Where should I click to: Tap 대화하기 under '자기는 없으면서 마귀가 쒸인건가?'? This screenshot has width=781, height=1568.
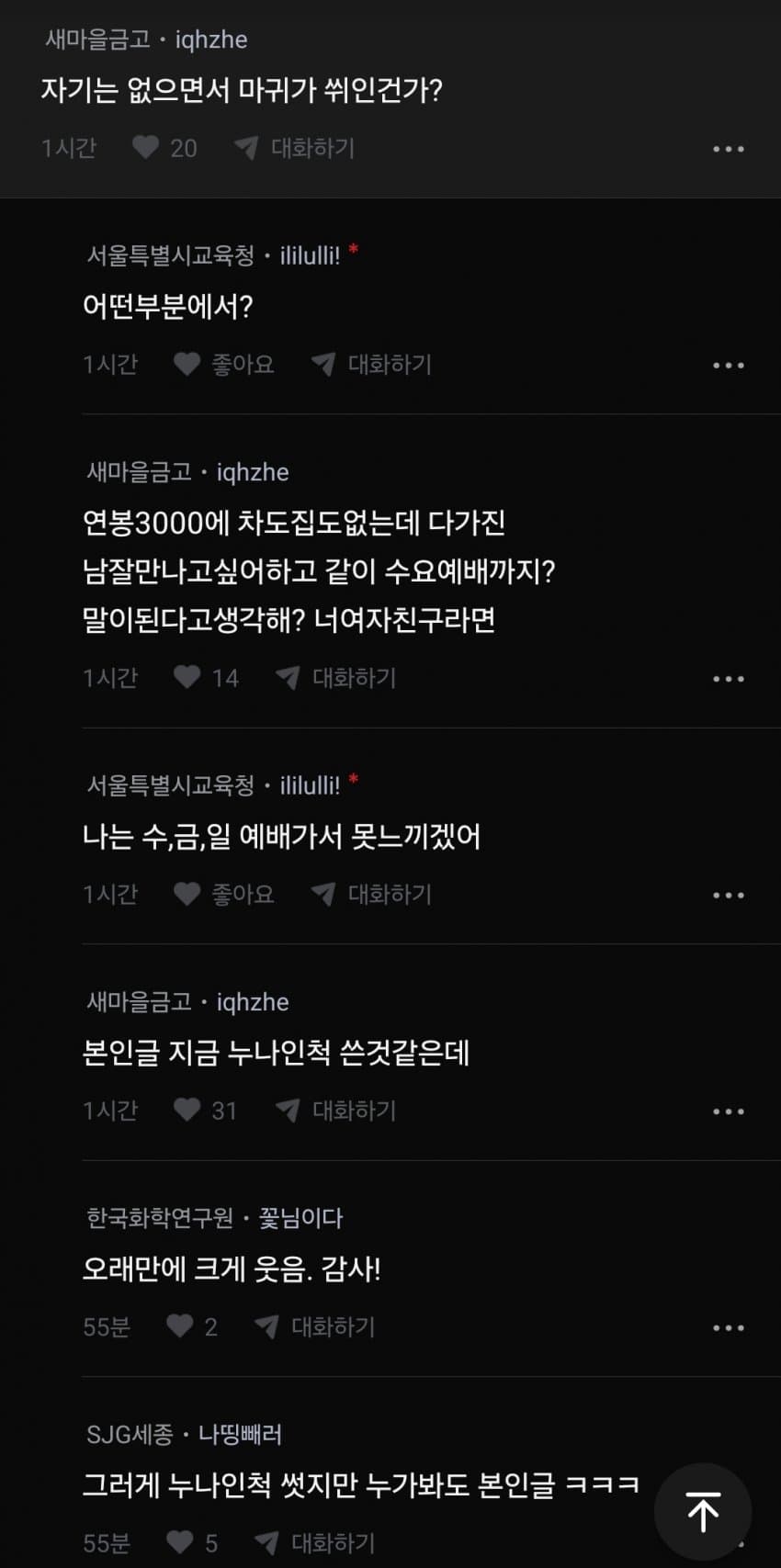click(296, 148)
